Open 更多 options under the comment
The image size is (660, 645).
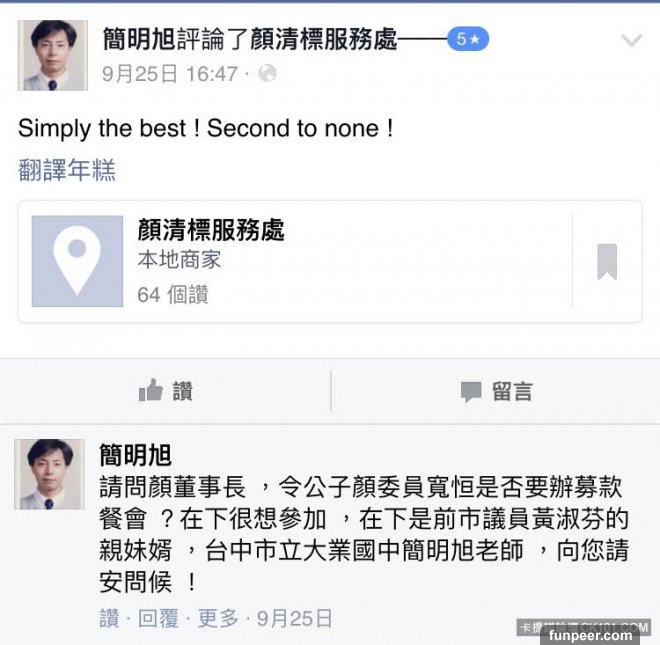coord(217,618)
